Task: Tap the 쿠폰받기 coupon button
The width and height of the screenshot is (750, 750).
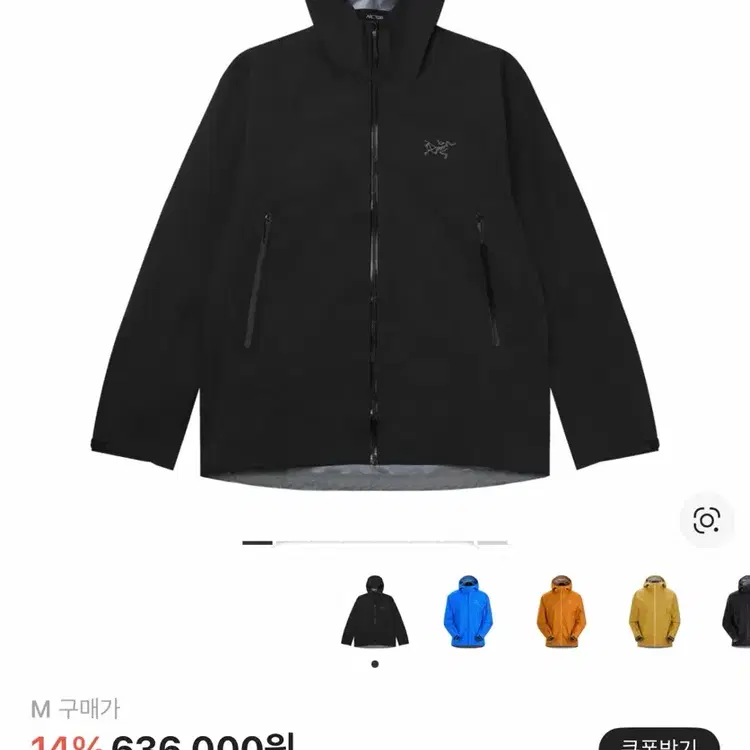Action: [660, 745]
